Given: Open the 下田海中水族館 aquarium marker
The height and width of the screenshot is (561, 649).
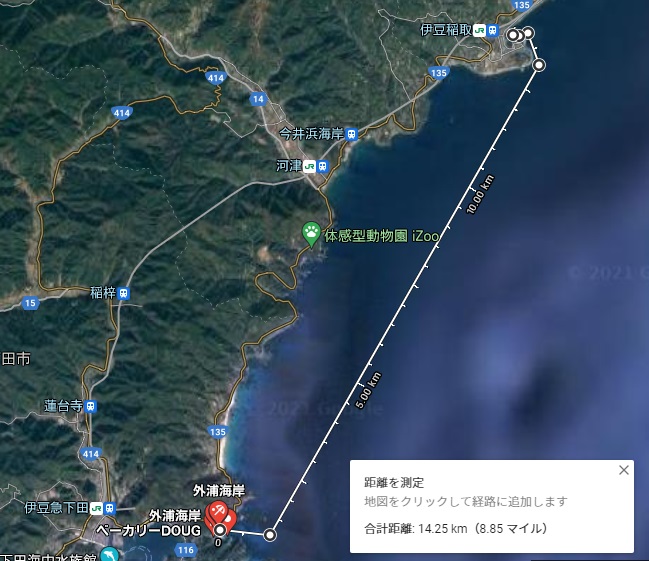Looking at the screenshot, I should [108, 555].
